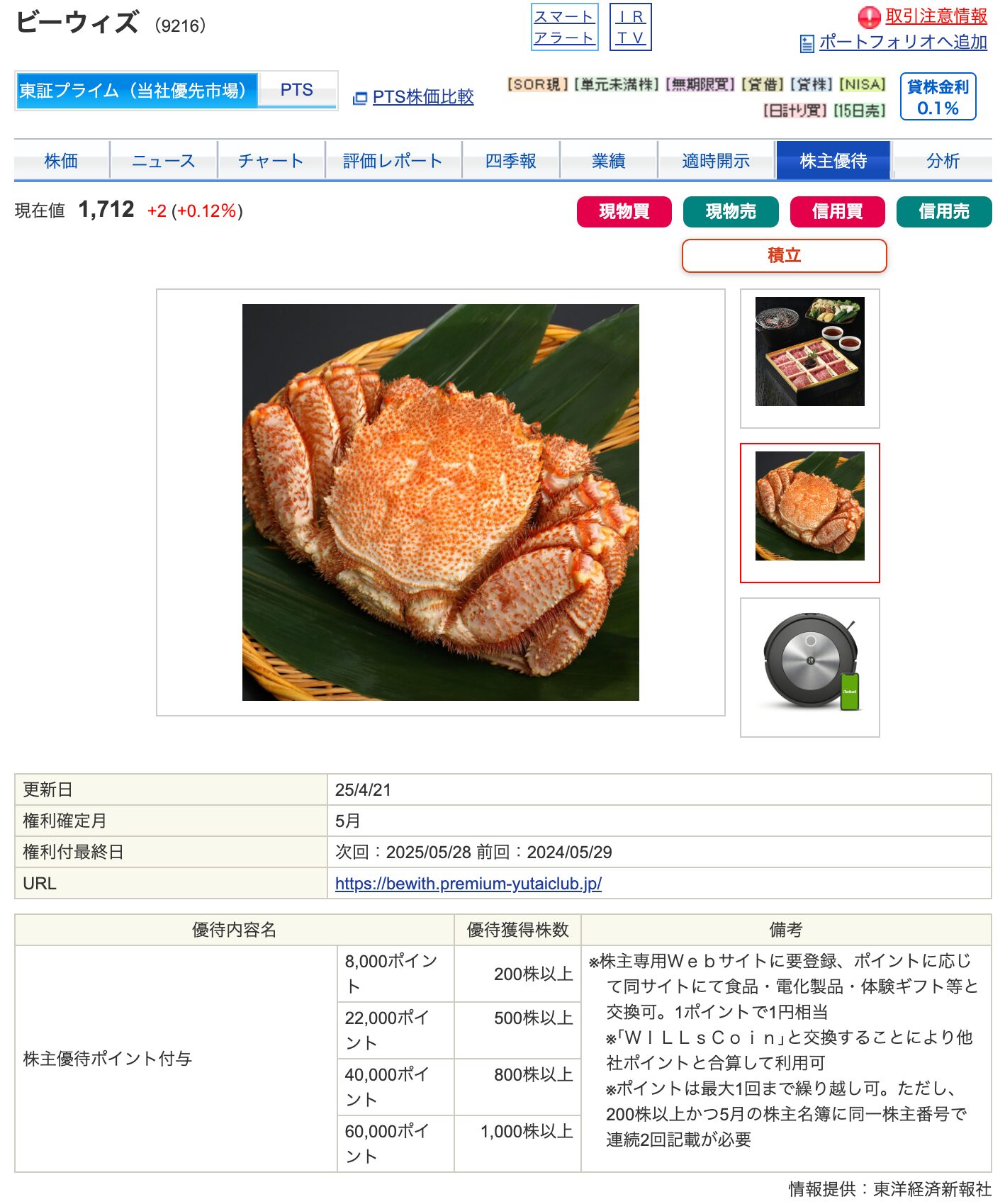This screenshot has width=1005, height=1204.
Task: Add stock via ポートフォリオへ追加
Action: pos(902,43)
